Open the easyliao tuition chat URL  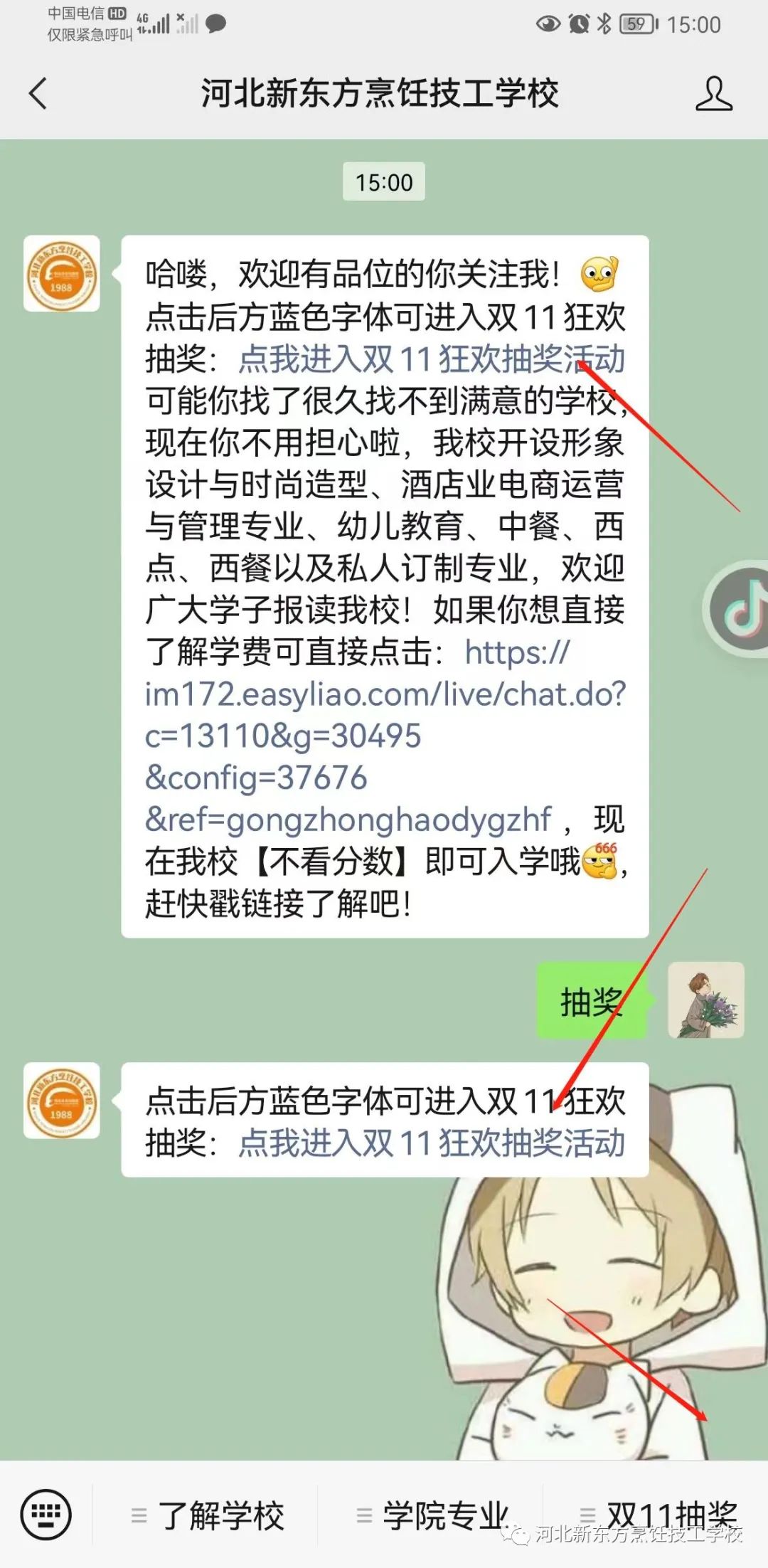point(384,736)
